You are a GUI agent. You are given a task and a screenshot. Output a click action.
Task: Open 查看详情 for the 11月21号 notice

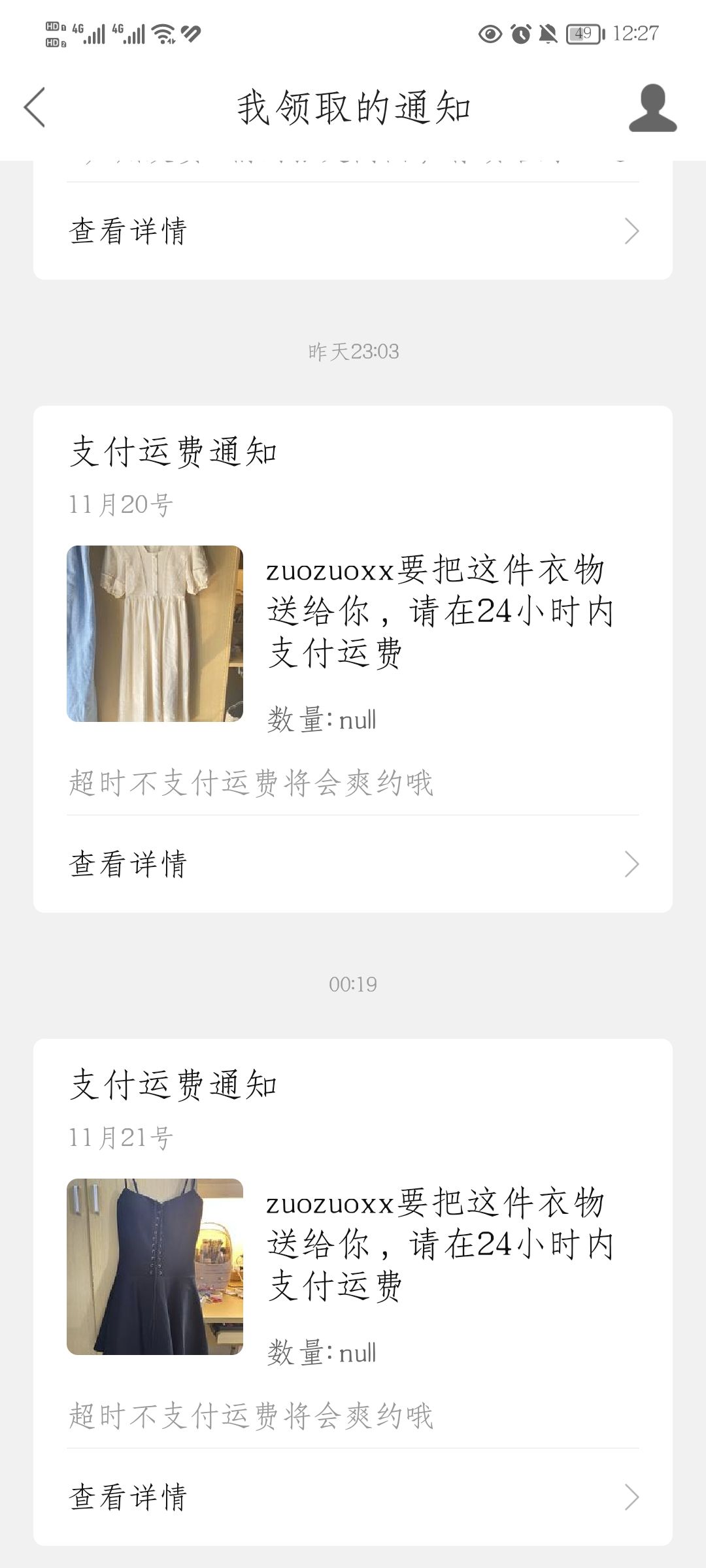pyautogui.click(x=353, y=1497)
